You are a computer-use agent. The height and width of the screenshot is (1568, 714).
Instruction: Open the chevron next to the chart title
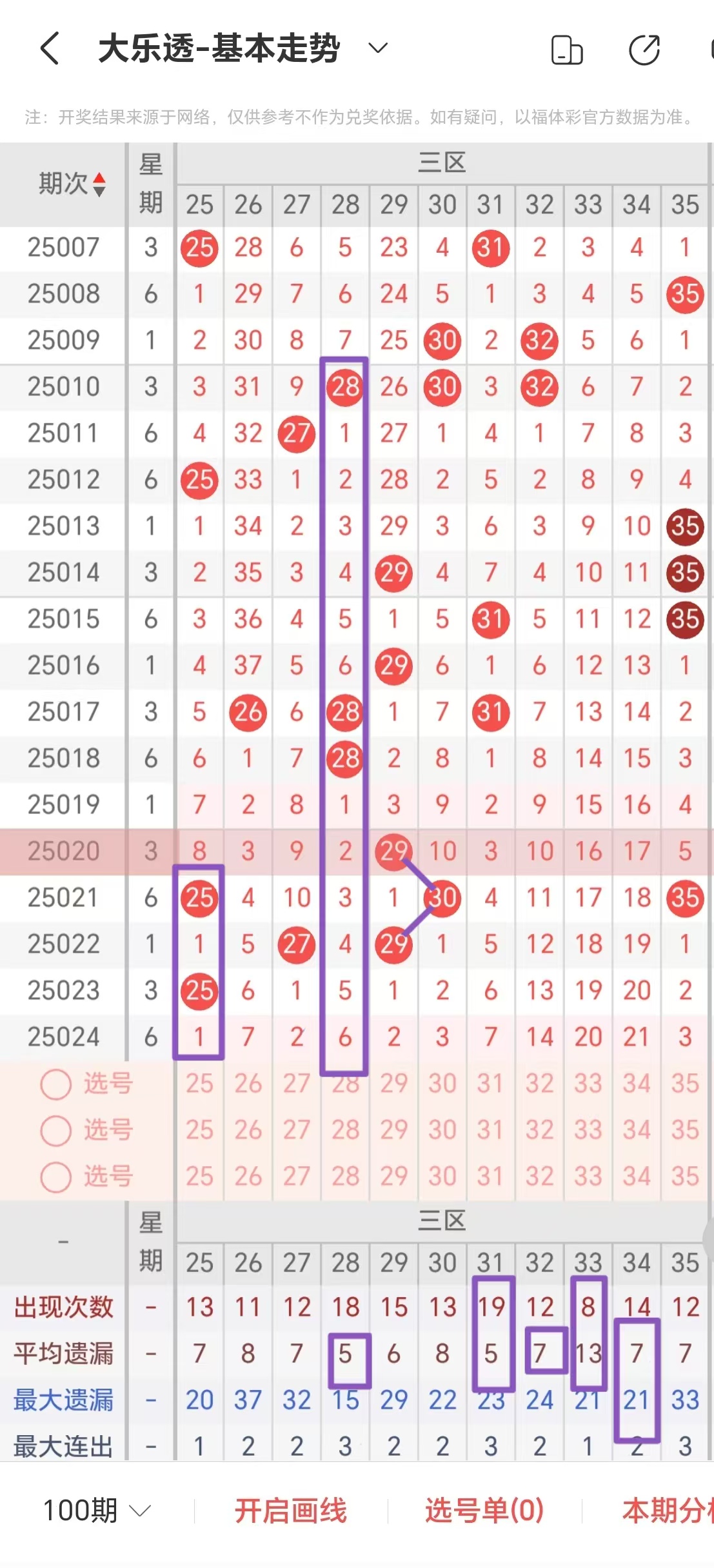[x=377, y=48]
